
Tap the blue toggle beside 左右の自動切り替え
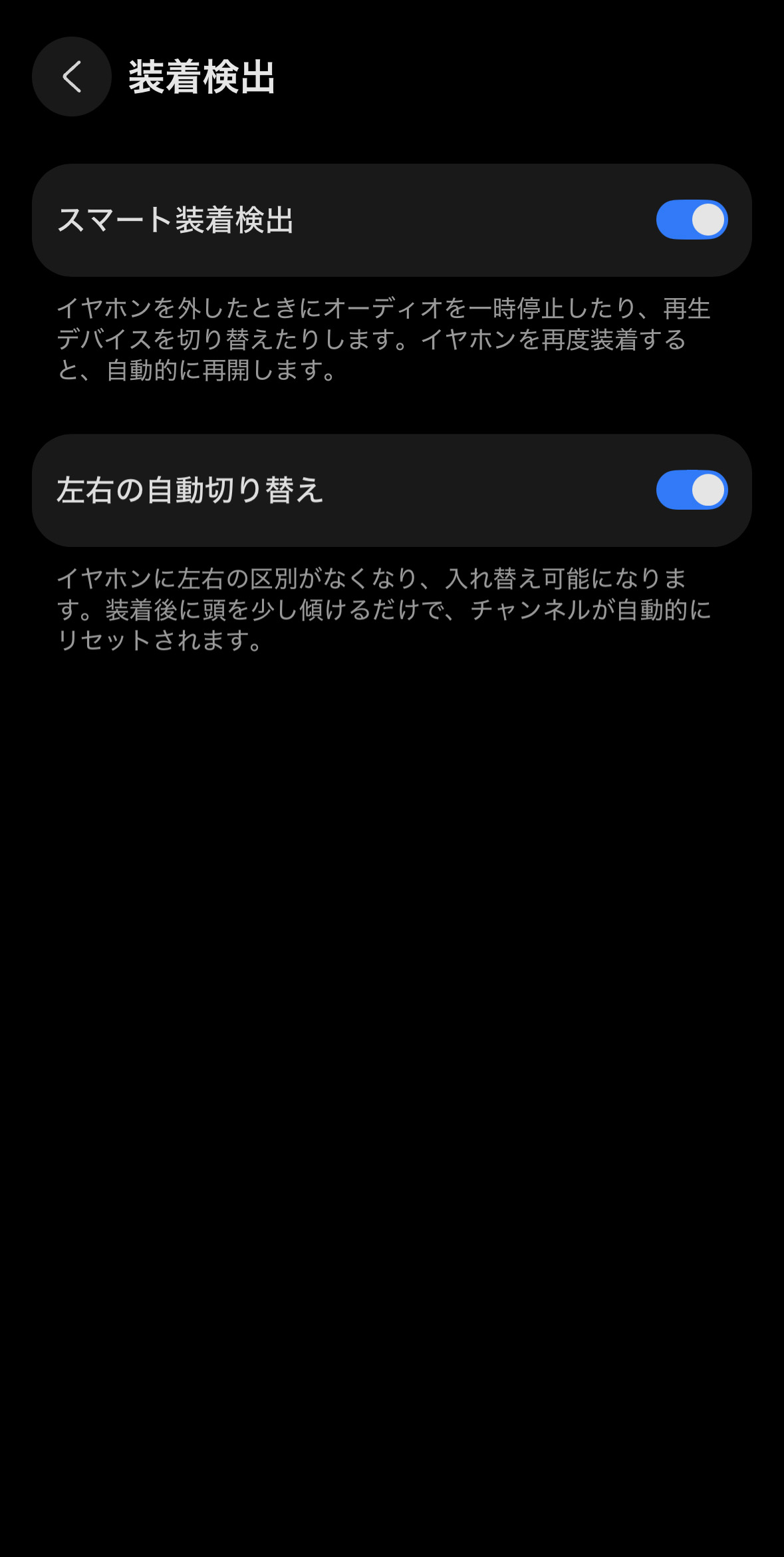point(691,490)
